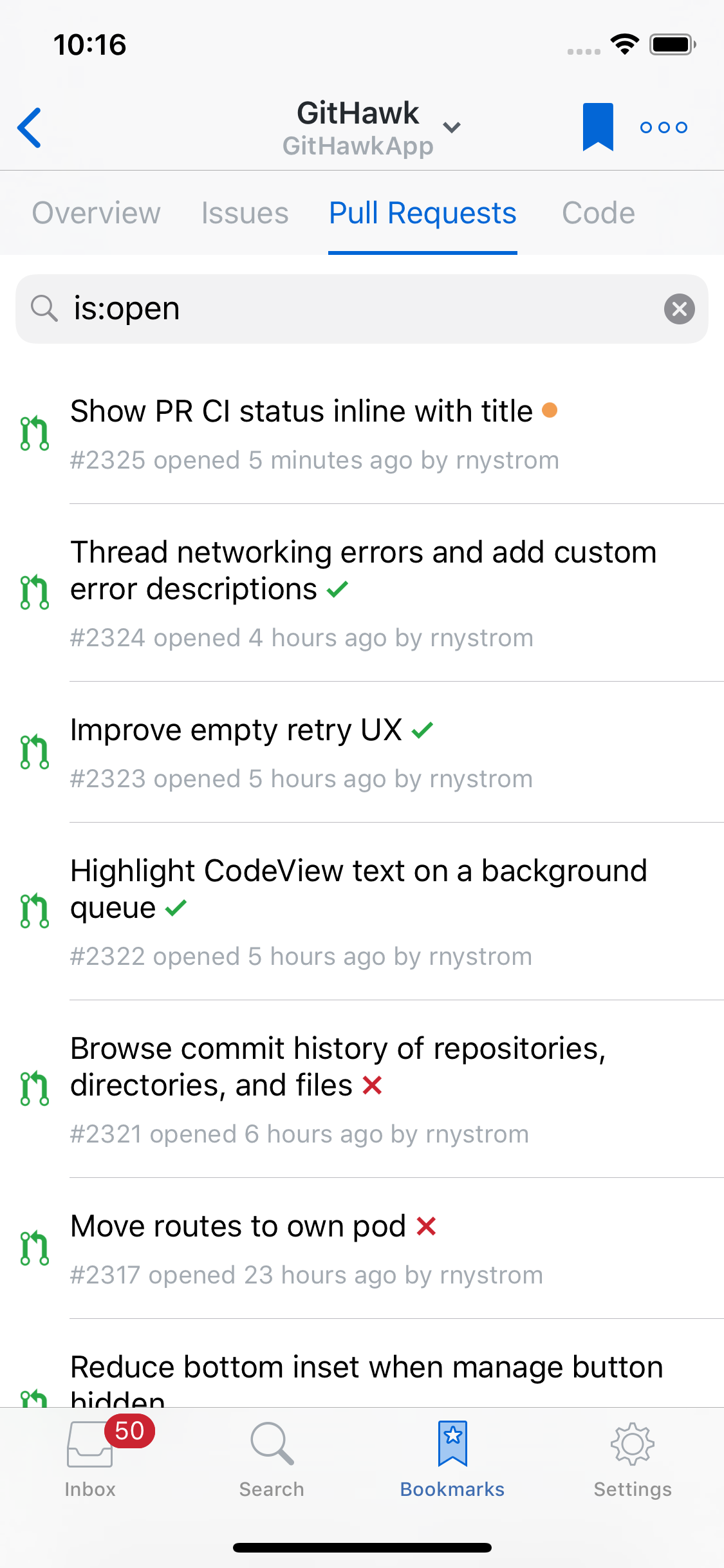Open PR Move routes to own pod
Image resolution: width=724 pixels, height=1568 pixels.
tap(362, 1249)
